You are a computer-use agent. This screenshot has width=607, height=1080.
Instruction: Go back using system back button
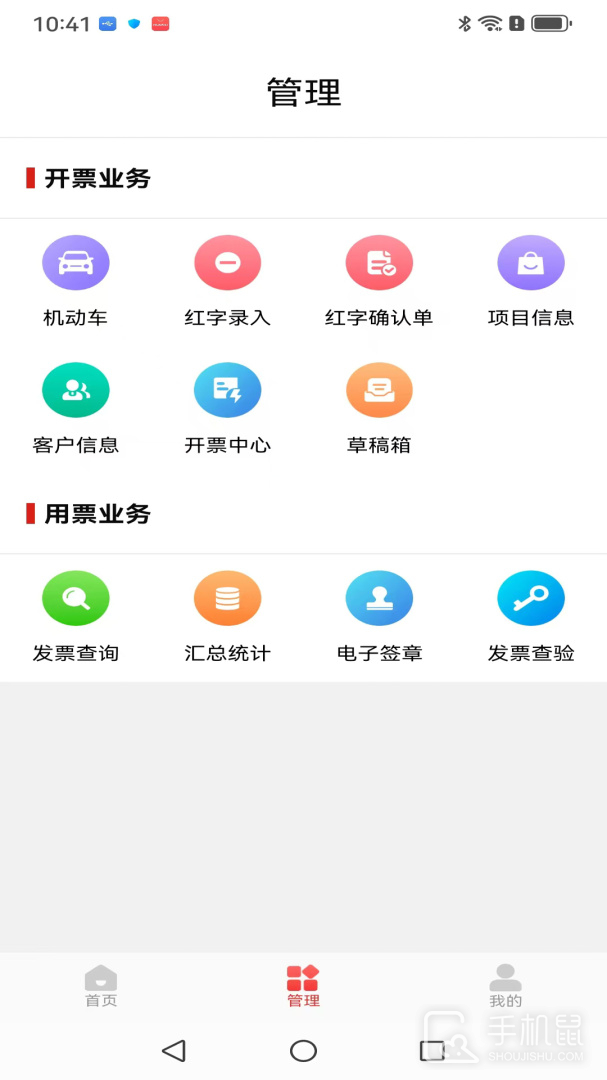(x=174, y=1050)
